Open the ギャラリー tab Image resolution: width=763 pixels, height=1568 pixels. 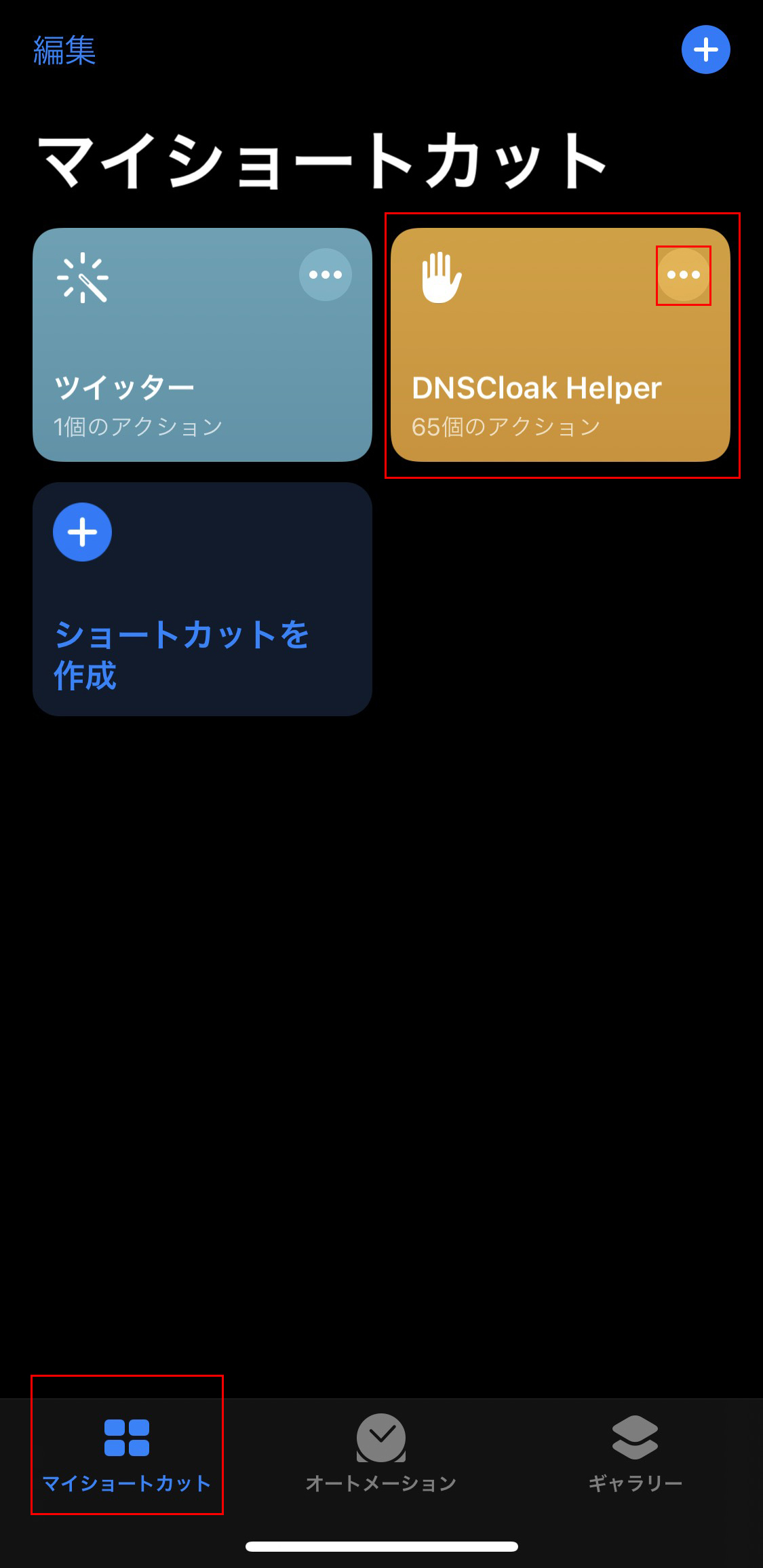[x=635, y=1451]
